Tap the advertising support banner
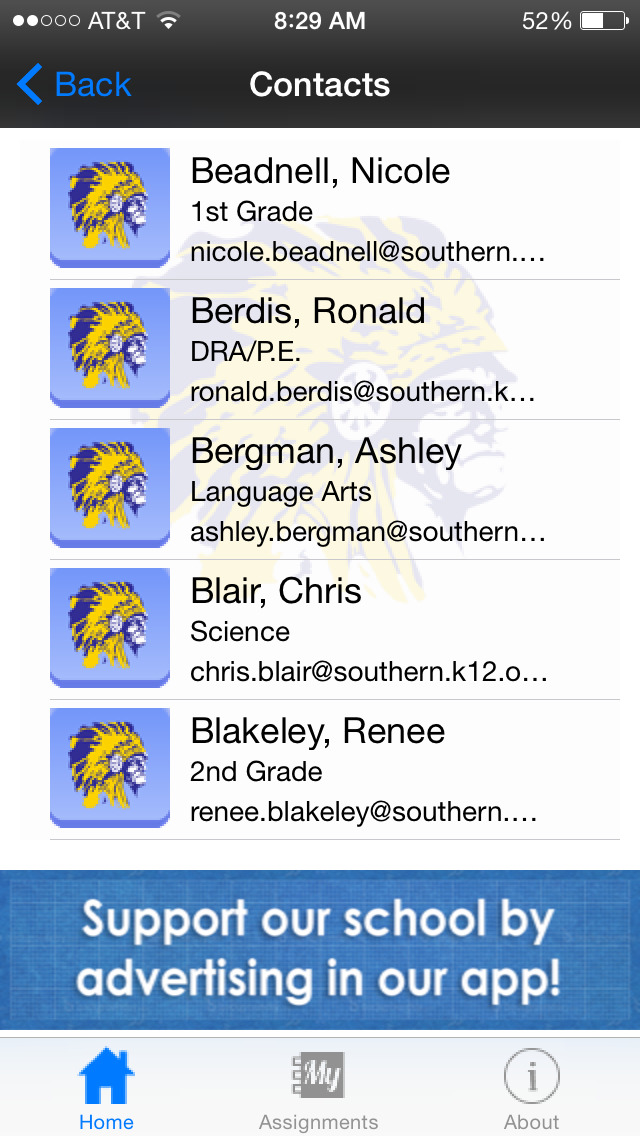640x1136 pixels. coord(320,950)
